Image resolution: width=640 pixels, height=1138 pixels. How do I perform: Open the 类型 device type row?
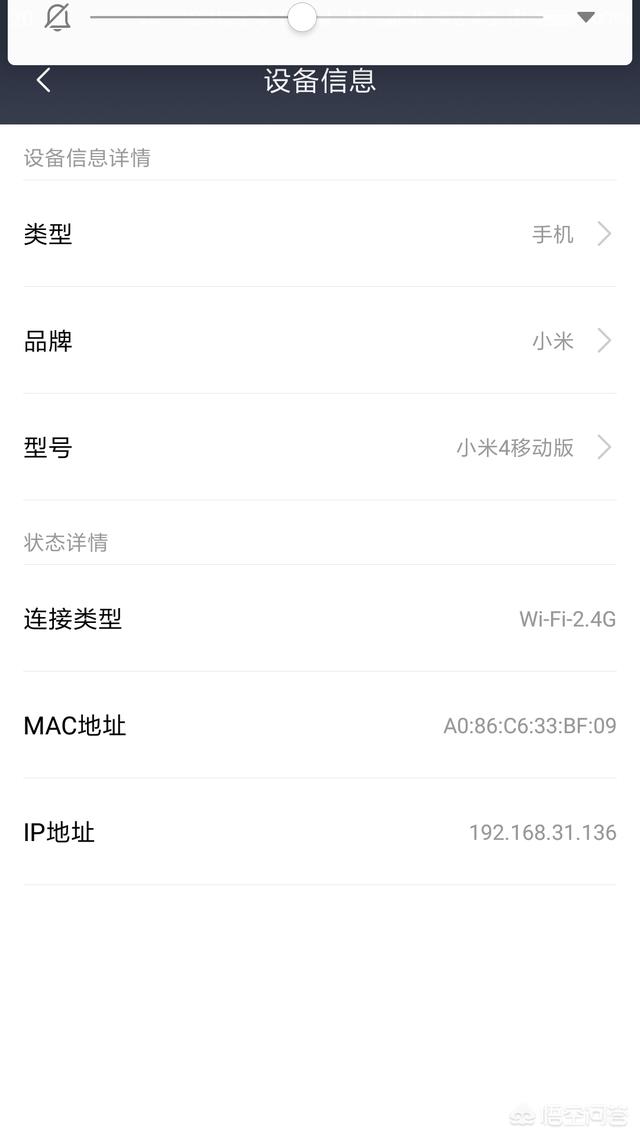pos(320,234)
